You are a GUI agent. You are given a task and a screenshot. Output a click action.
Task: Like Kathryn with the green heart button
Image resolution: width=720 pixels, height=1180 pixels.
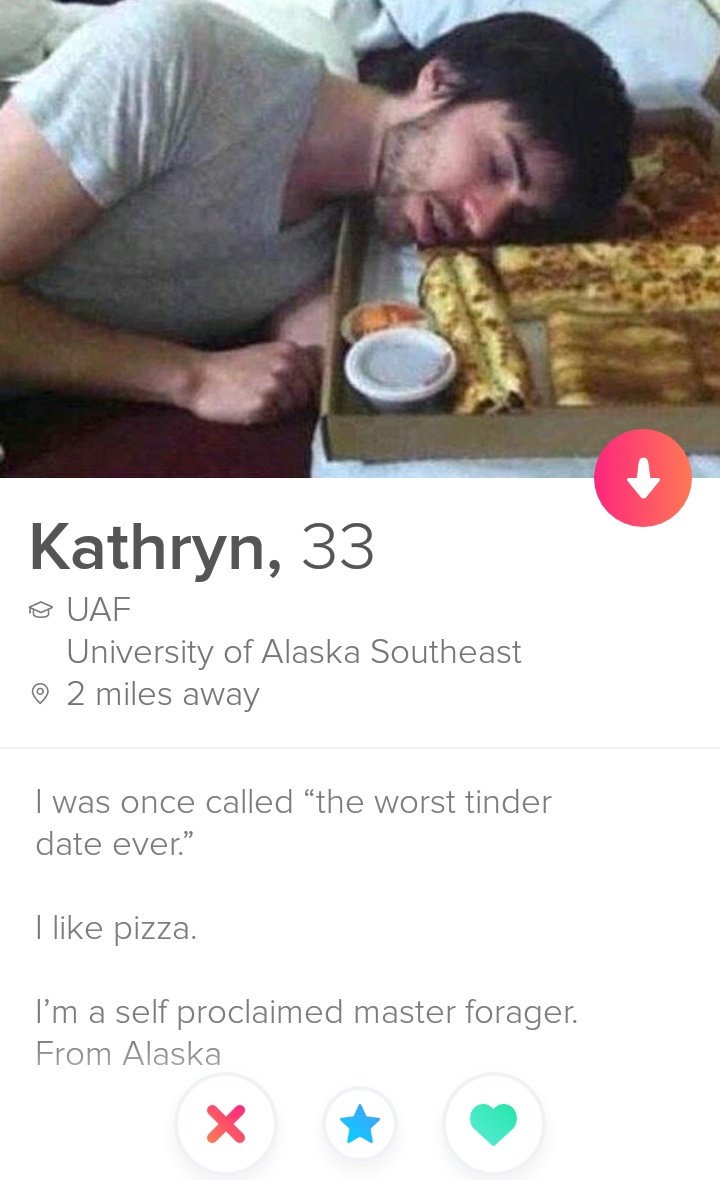494,1124
